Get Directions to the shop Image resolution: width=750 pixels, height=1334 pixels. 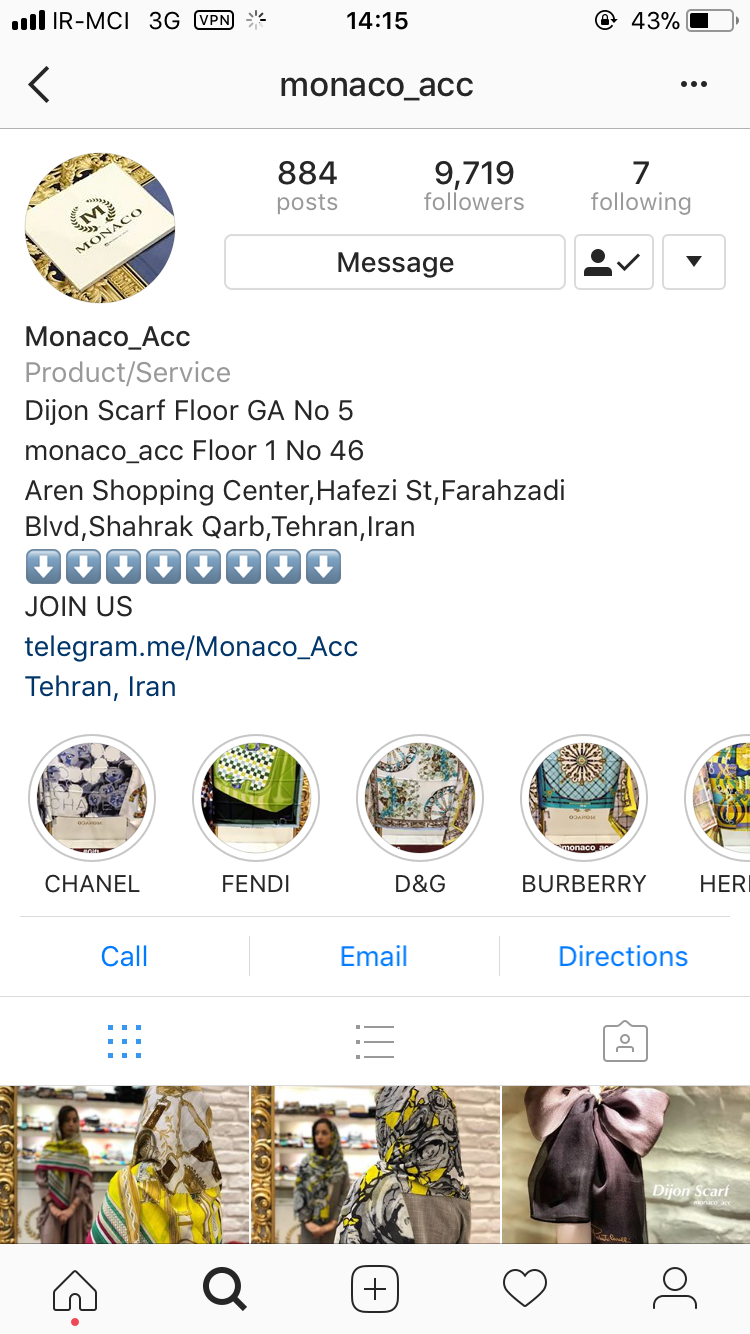(623, 957)
